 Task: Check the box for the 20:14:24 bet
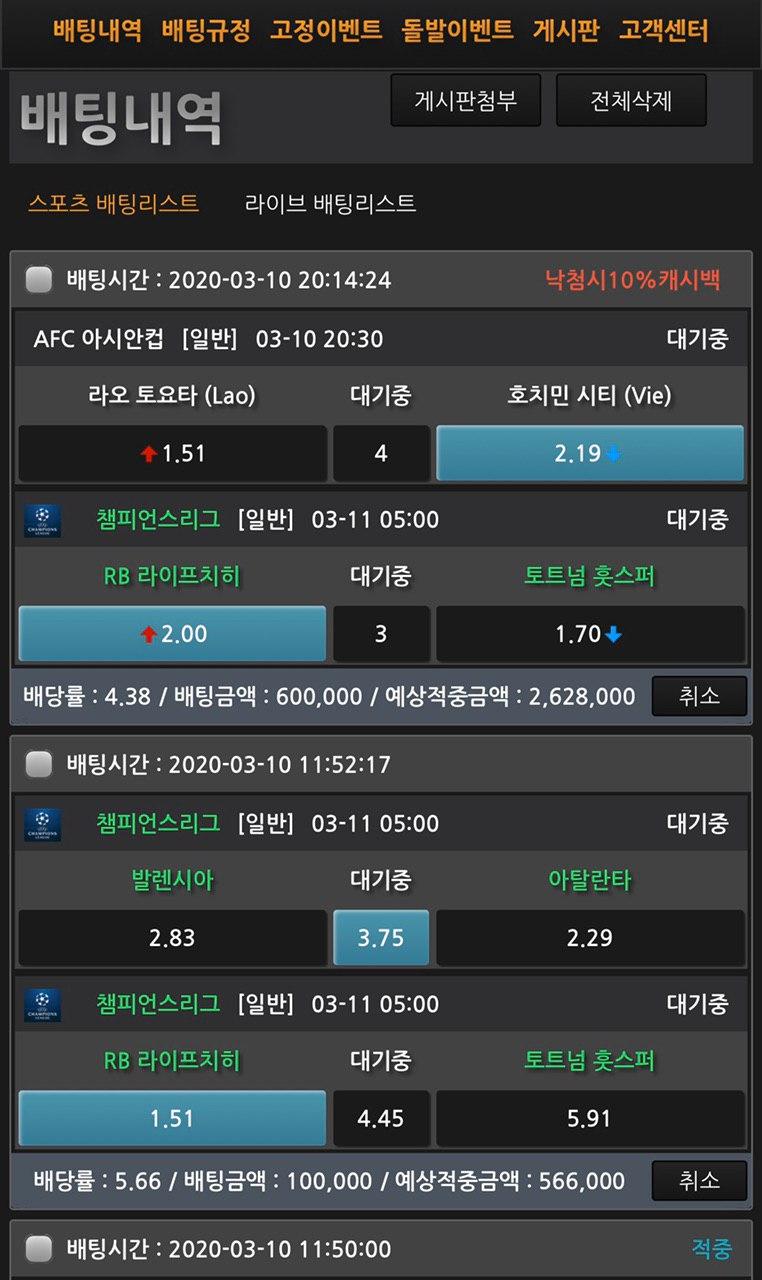pyautogui.click(x=39, y=280)
